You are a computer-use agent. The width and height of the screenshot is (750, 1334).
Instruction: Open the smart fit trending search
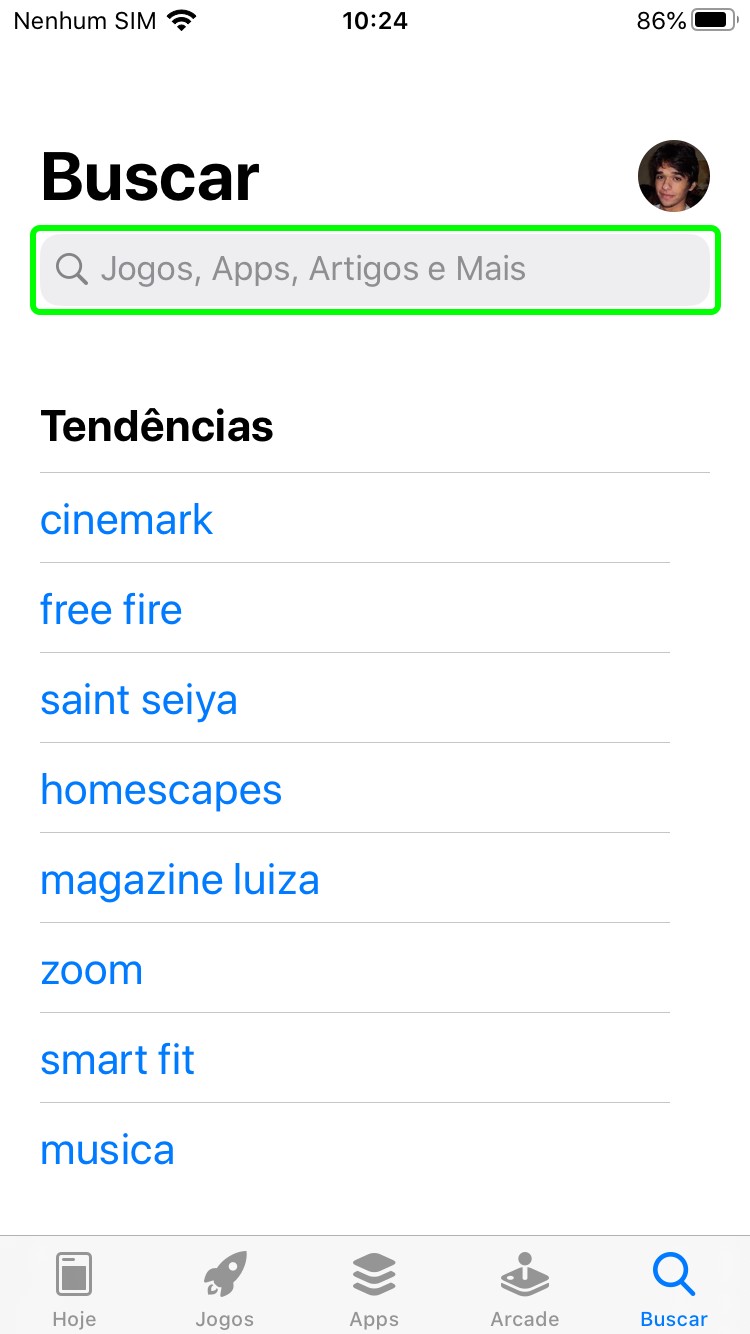click(118, 1060)
